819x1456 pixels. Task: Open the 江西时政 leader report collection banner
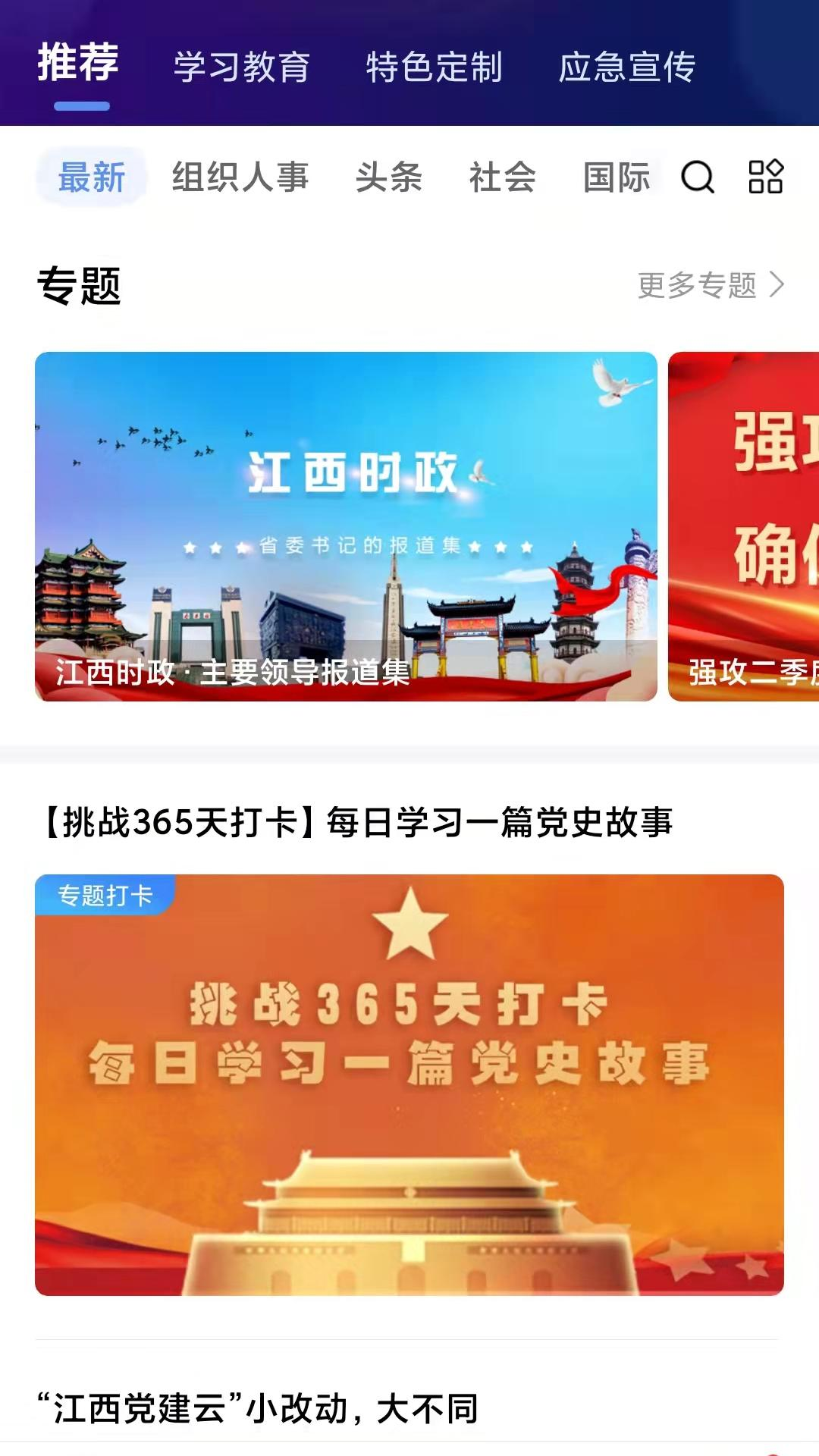pos(348,527)
